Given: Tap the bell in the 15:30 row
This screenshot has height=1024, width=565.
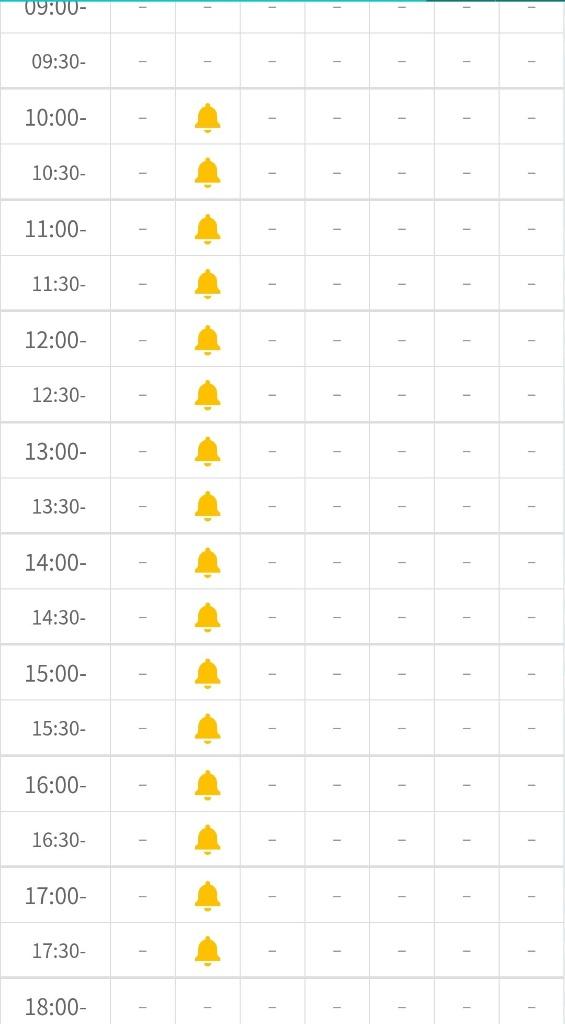Looking at the screenshot, I should 208,728.
